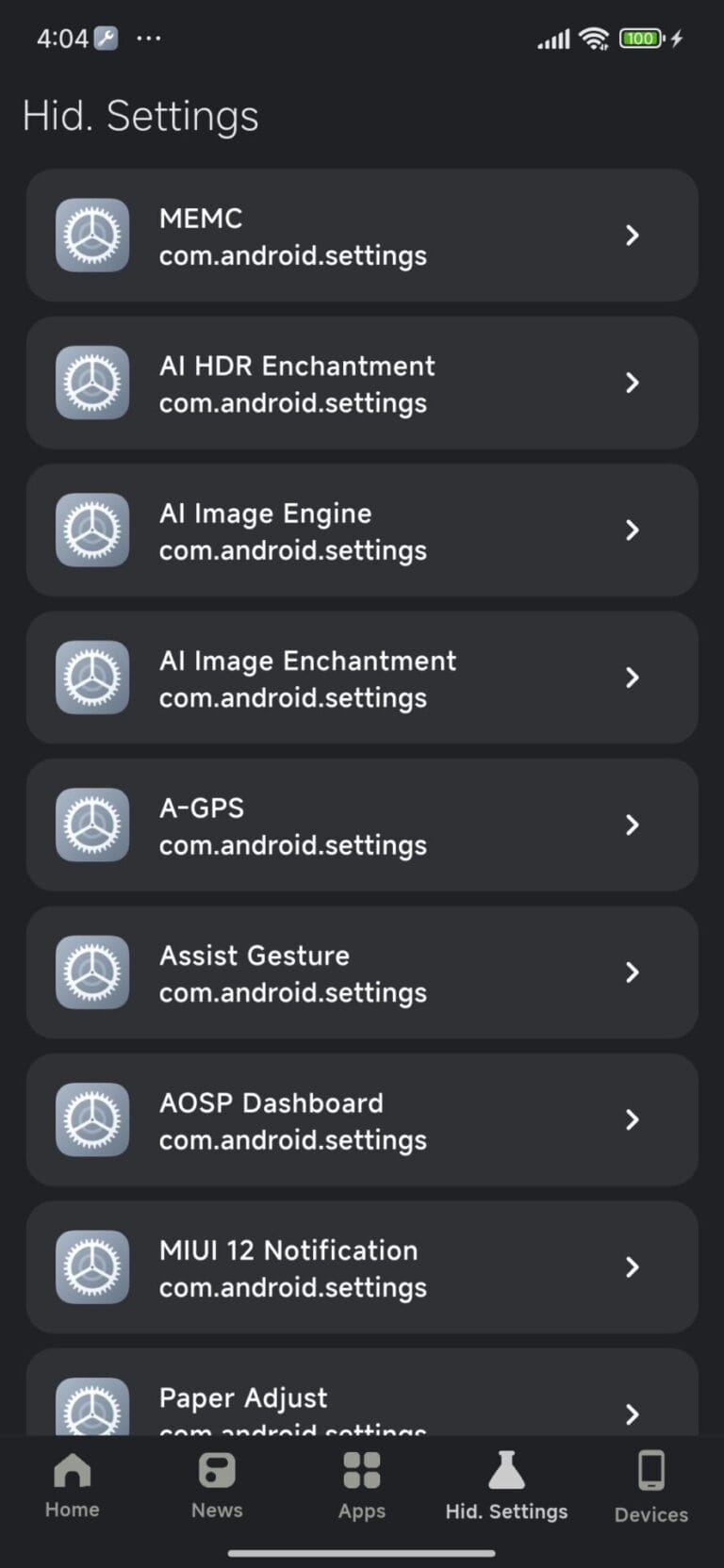Tap the A-GPS settings gear icon
This screenshot has width=724, height=1568.
tap(91, 825)
